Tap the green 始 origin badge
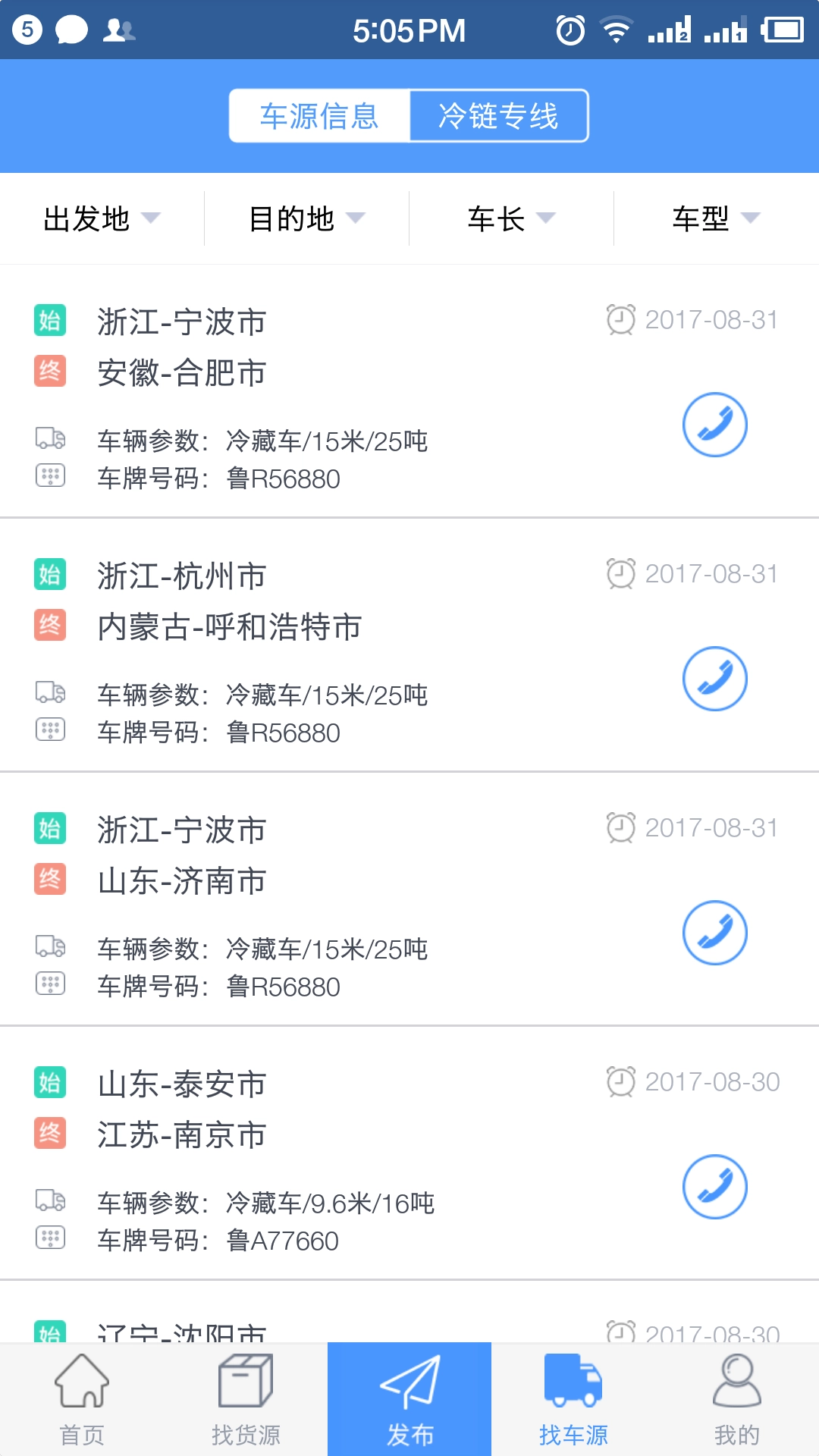 (x=49, y=319)
